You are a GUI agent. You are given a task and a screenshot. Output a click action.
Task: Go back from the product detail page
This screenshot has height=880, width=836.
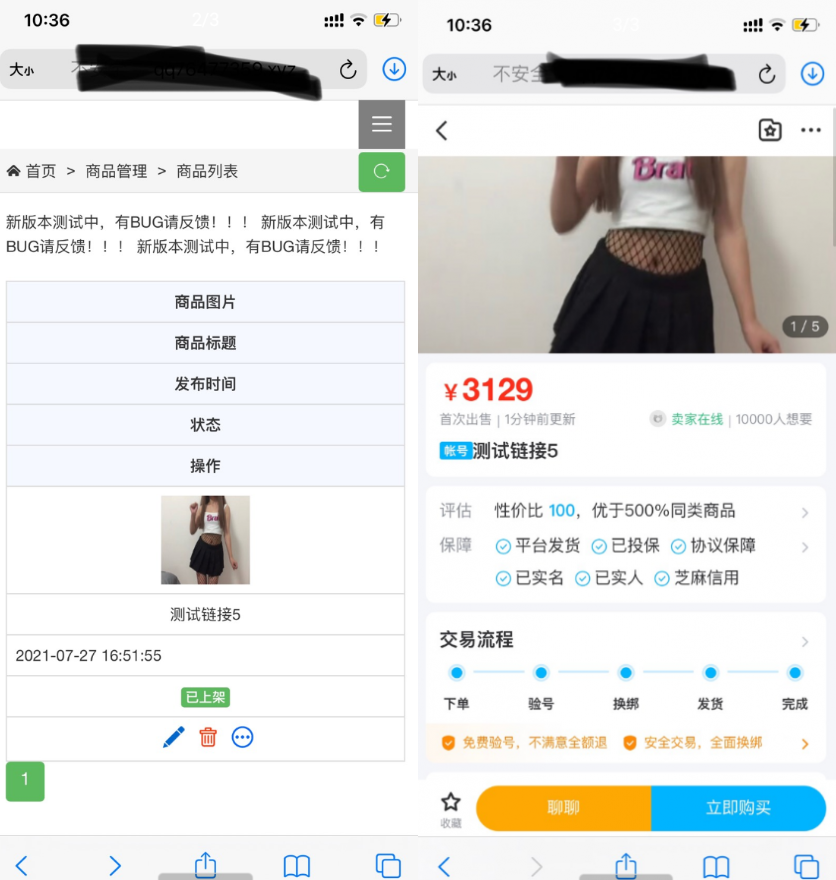(x=442, y=130)
